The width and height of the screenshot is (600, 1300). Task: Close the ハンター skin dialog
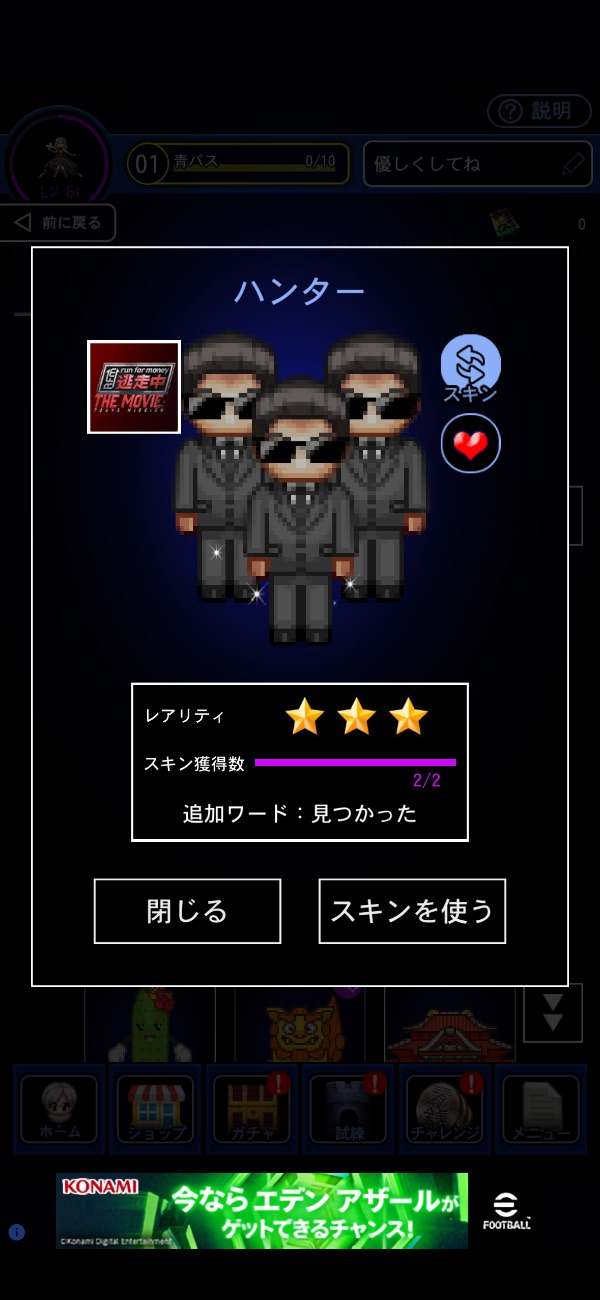[187, 911]
